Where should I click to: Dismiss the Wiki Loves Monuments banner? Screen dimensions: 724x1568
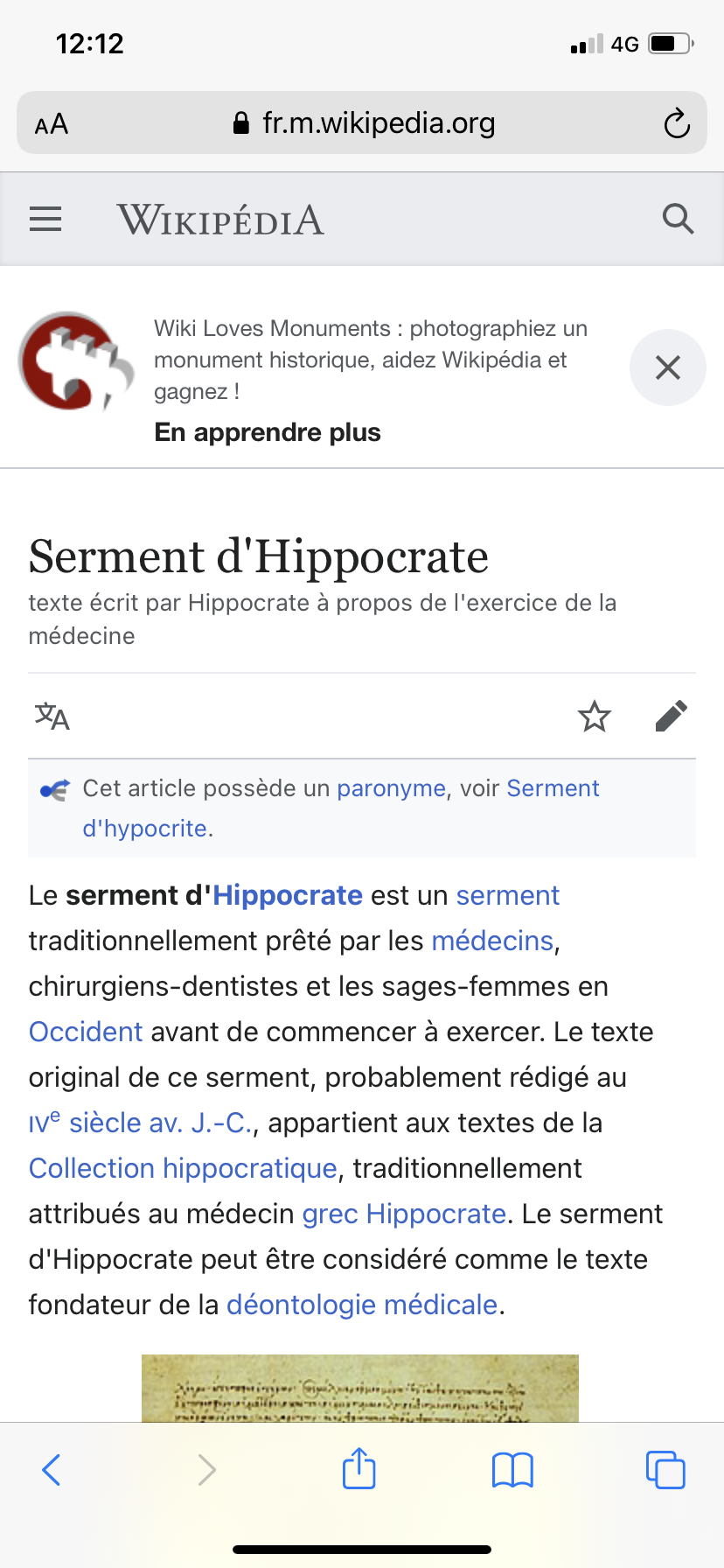click(x=667, y=367)
